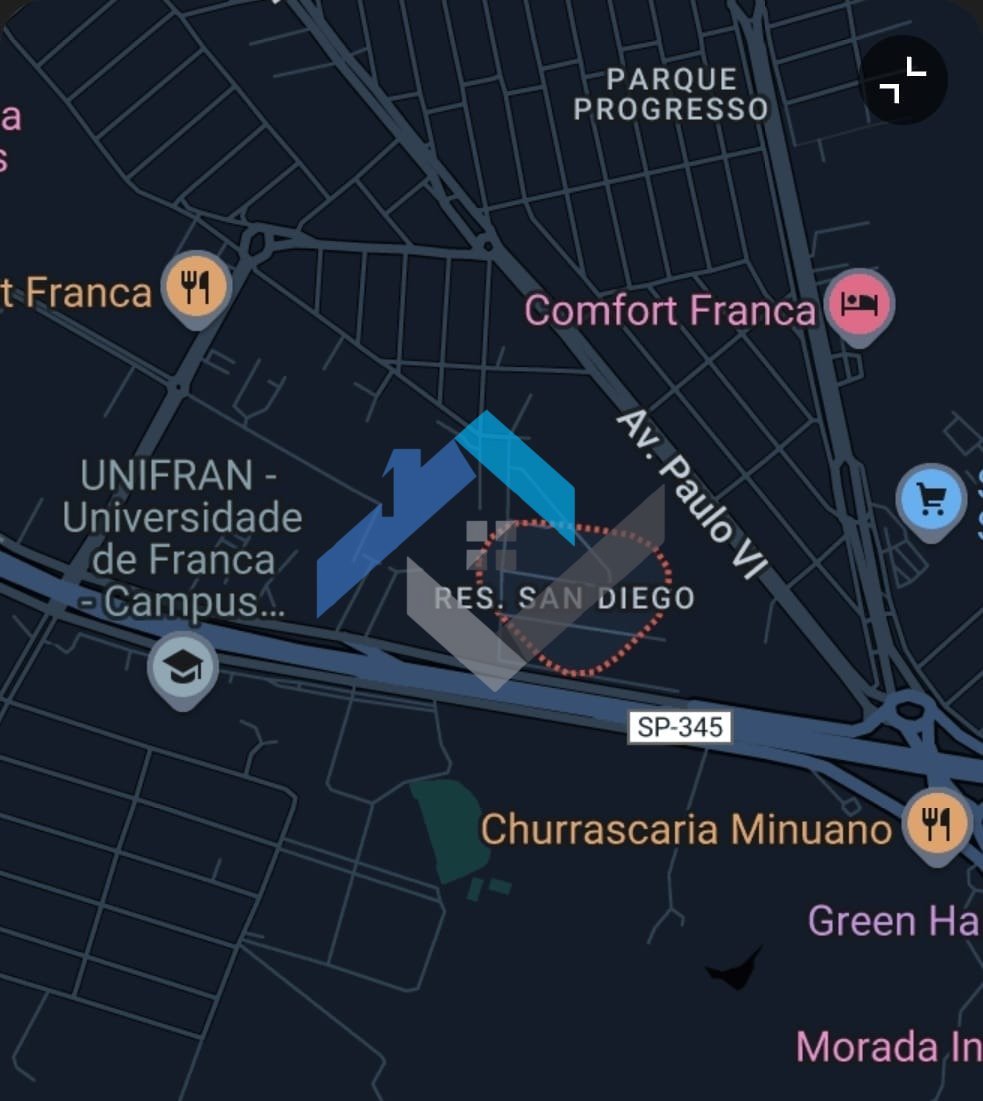
Task: Open the blue shopping cart pin
Action: [930, 499]
